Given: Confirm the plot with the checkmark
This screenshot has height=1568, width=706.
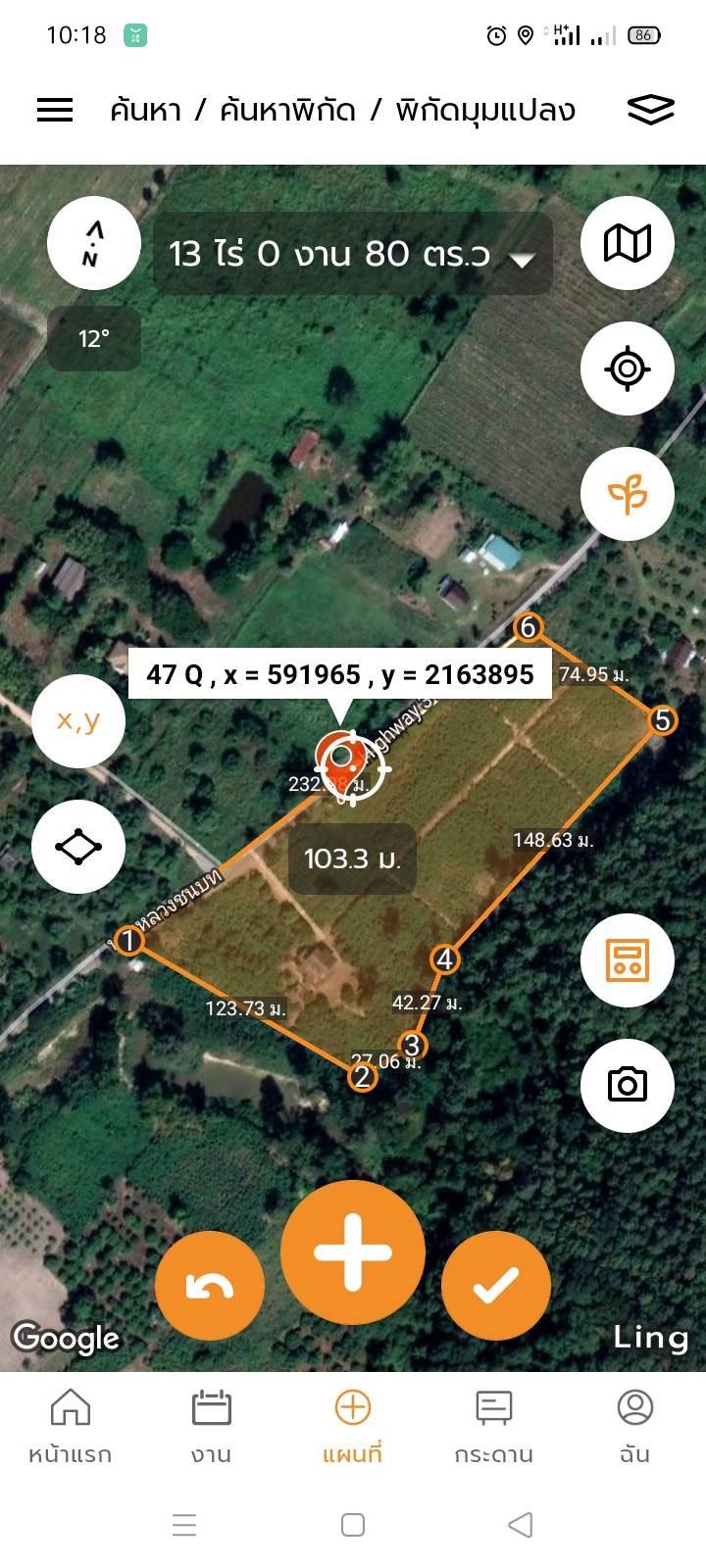Looking at the screenshot, I should tap(496, 1286).
